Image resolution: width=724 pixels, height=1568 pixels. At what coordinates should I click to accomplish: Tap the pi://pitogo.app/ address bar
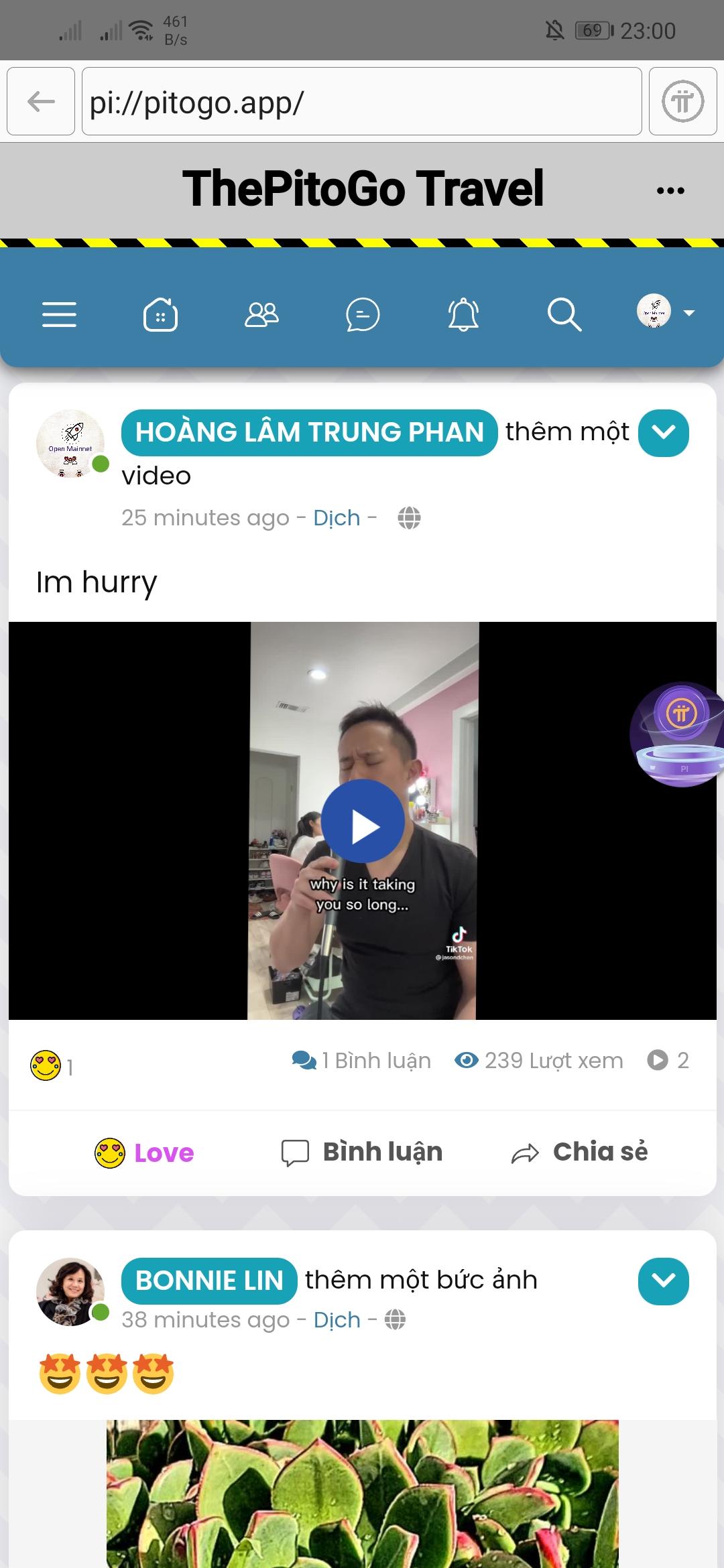361,102
